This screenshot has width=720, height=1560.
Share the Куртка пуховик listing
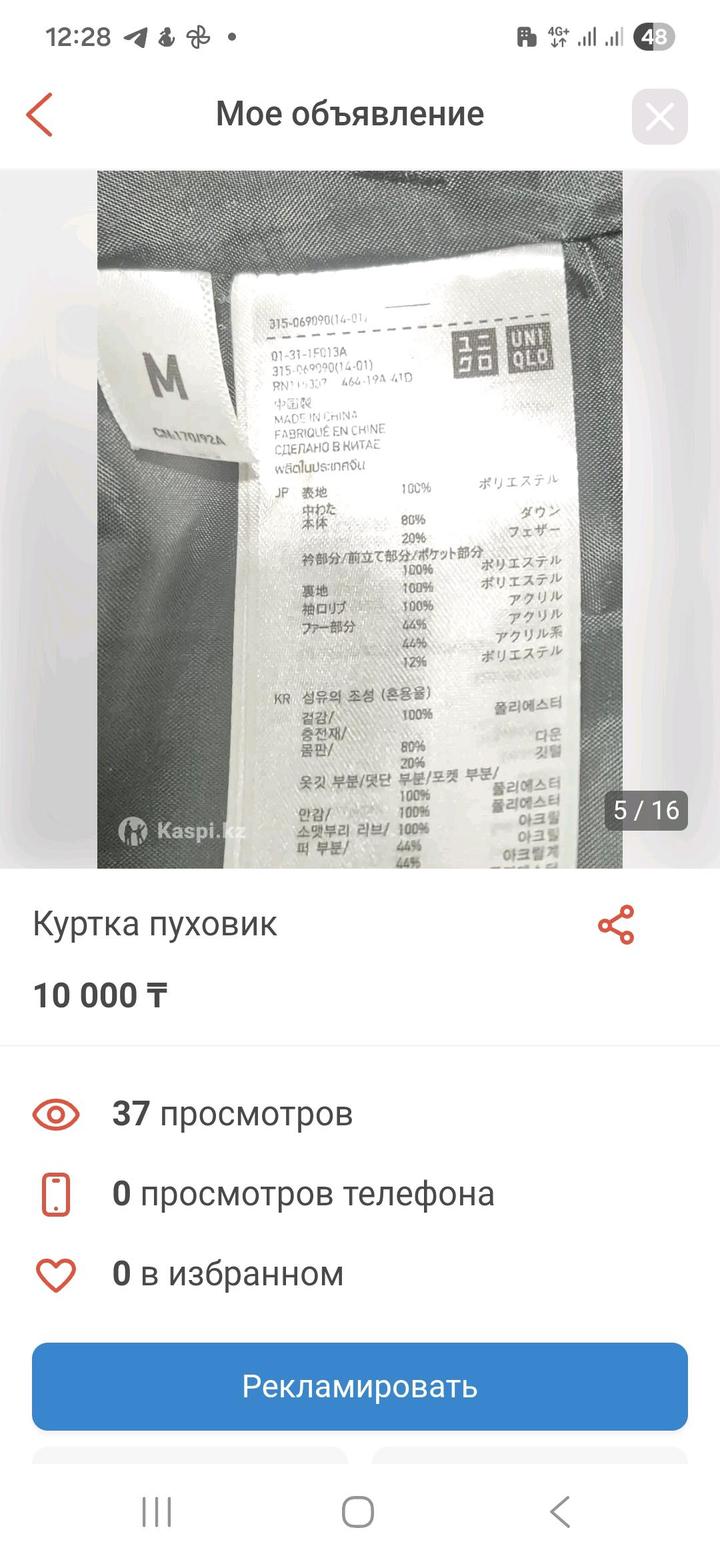[616, 925]
